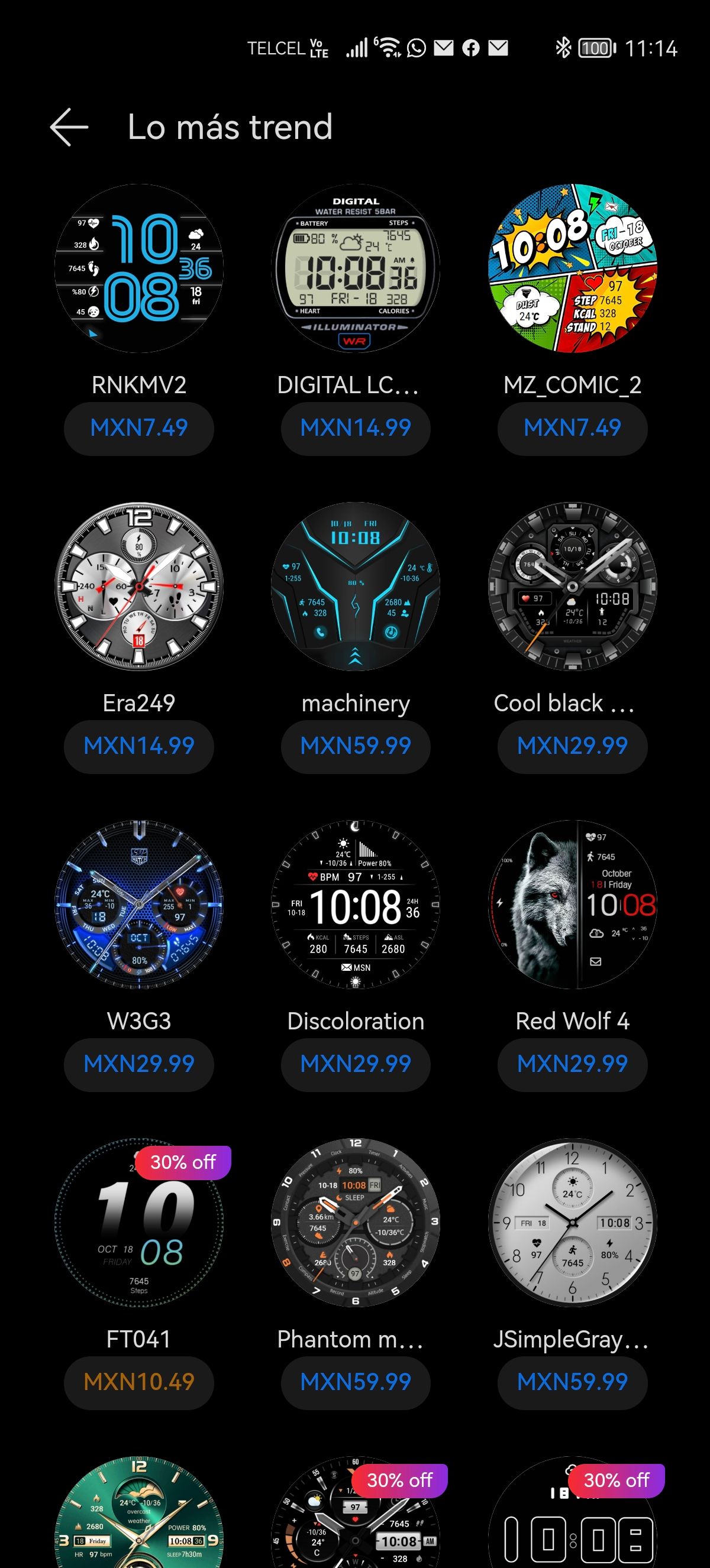Open the MZ_COMIC_2 watch face
Image resolution: width=710 pixels, height=1568 pixels.
572,268
